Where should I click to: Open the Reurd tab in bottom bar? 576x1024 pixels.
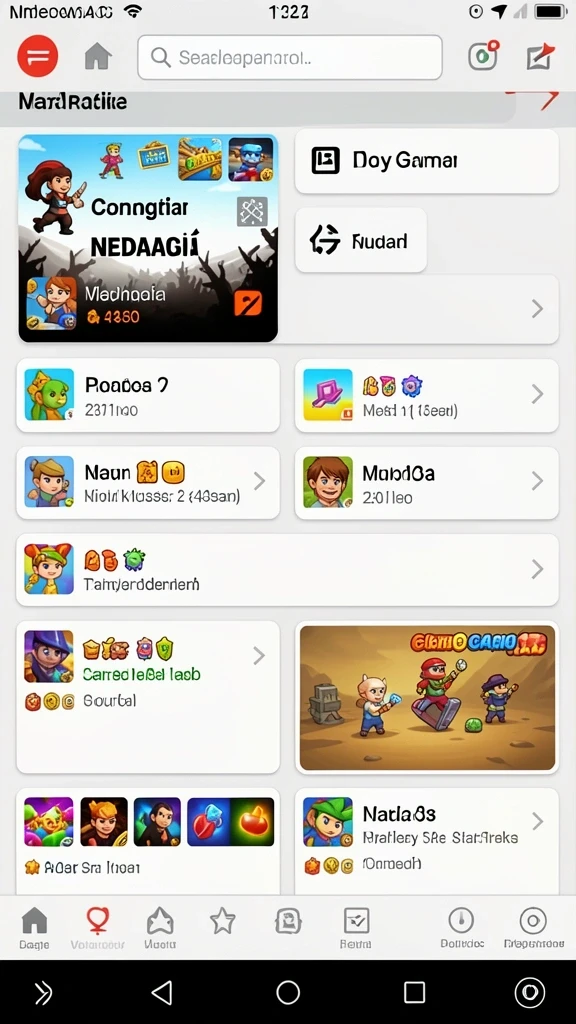click(x=356, y=927)
